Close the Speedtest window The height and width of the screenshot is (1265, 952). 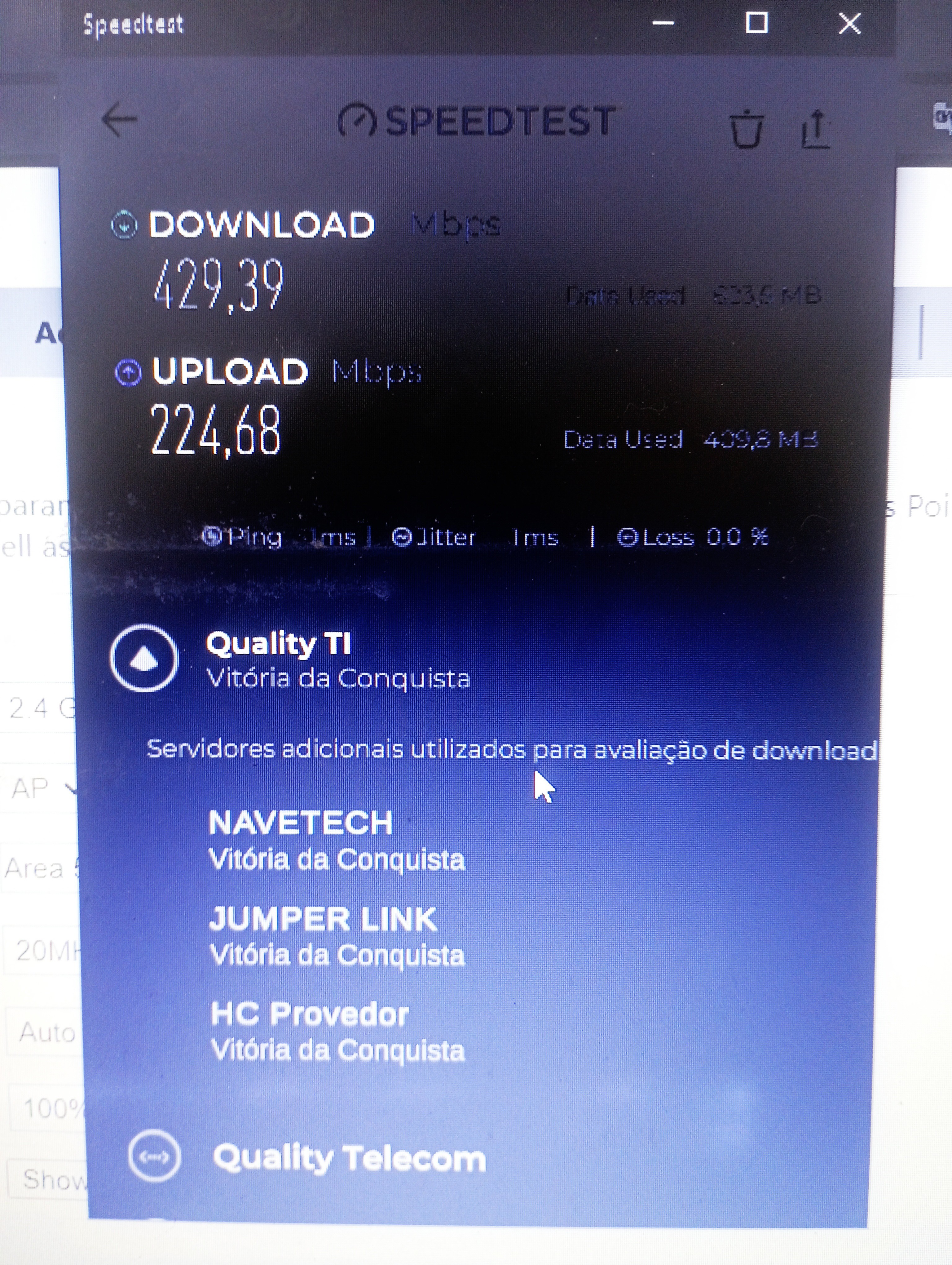(849, 24)
